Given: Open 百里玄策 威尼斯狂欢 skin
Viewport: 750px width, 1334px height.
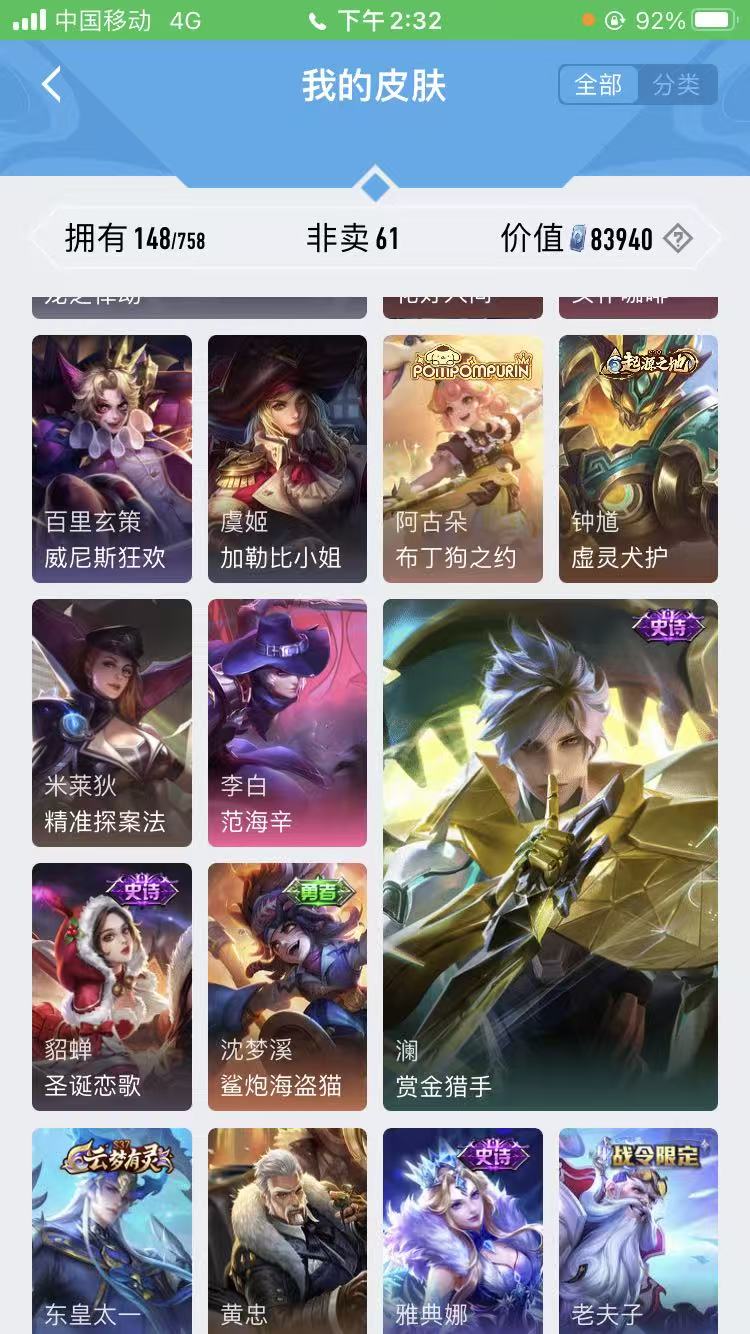Looking at the screenshot, I should pos(112,459).
